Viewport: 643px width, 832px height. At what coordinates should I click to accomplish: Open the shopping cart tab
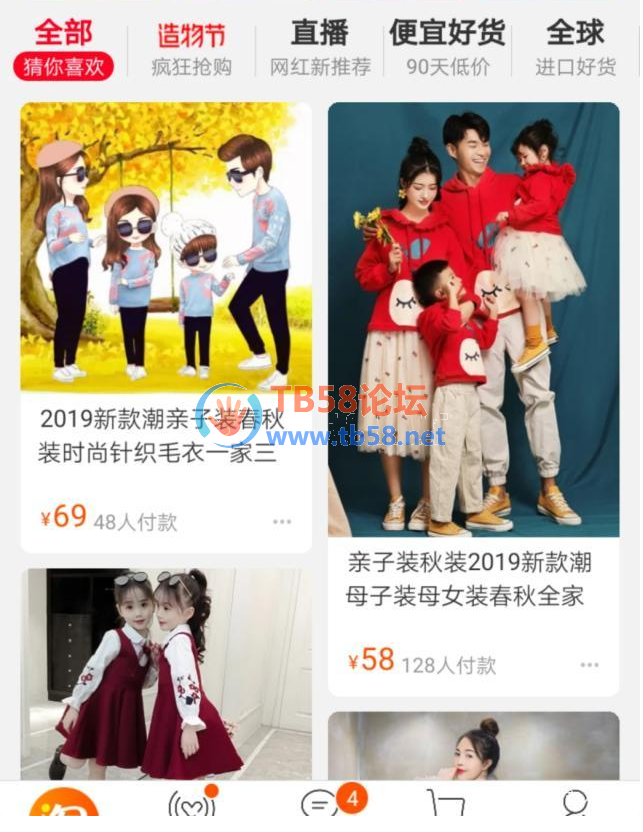tap(446, 806)
